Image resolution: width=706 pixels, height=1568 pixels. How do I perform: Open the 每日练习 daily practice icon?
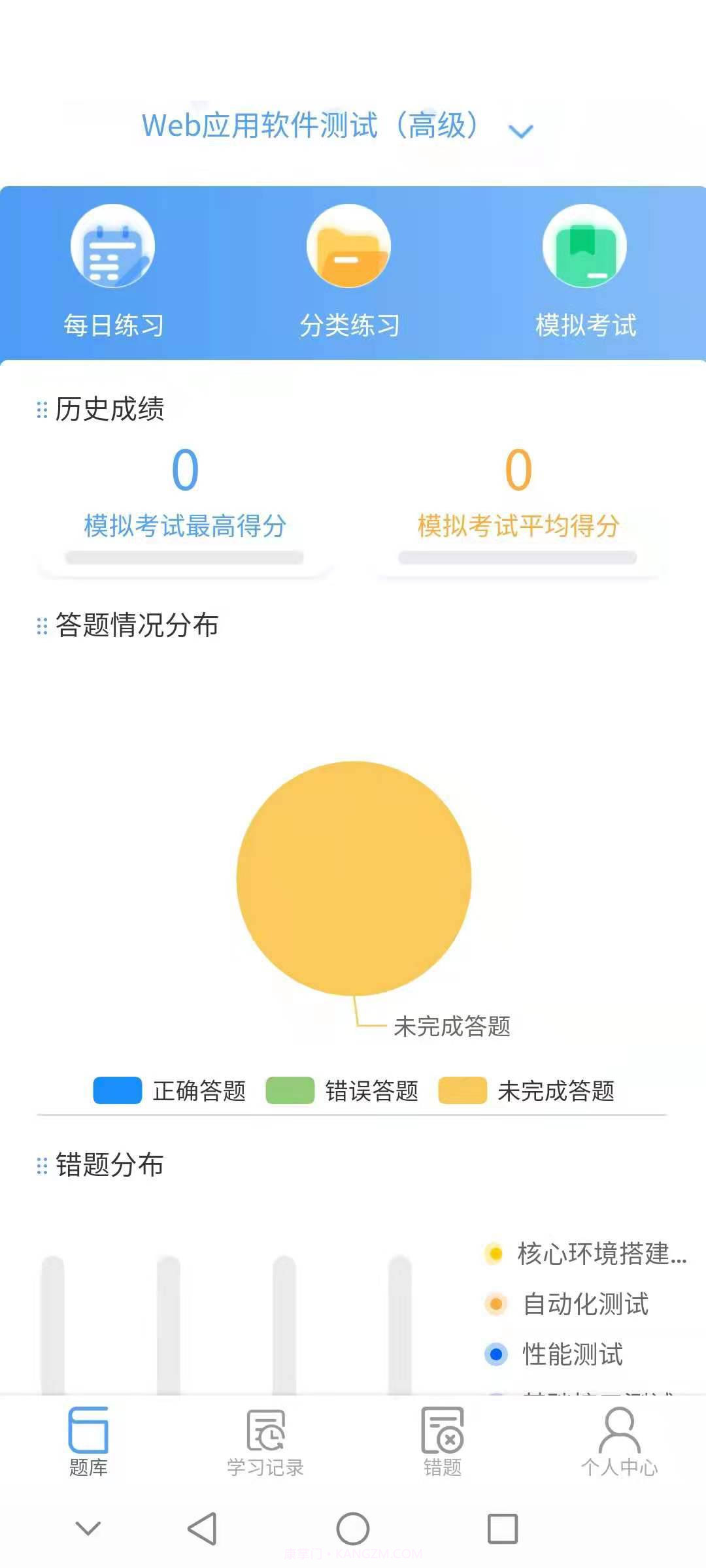coord(112,247)
